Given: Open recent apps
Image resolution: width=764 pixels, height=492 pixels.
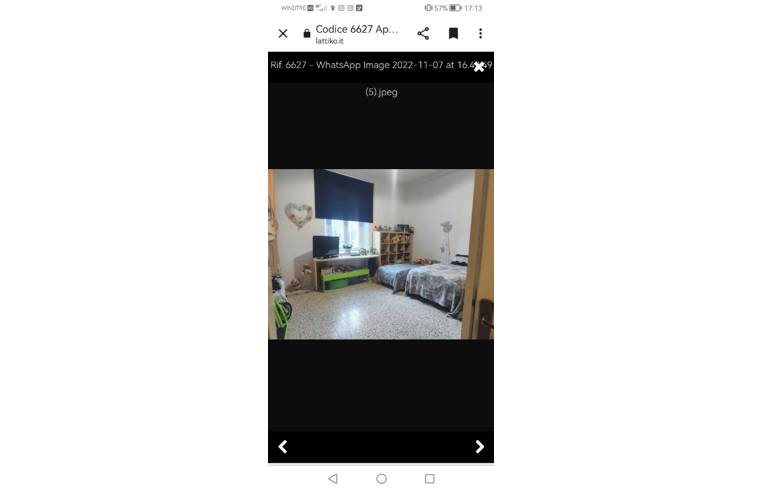Looking at the screenshot, I should click(x=429, y=479).
